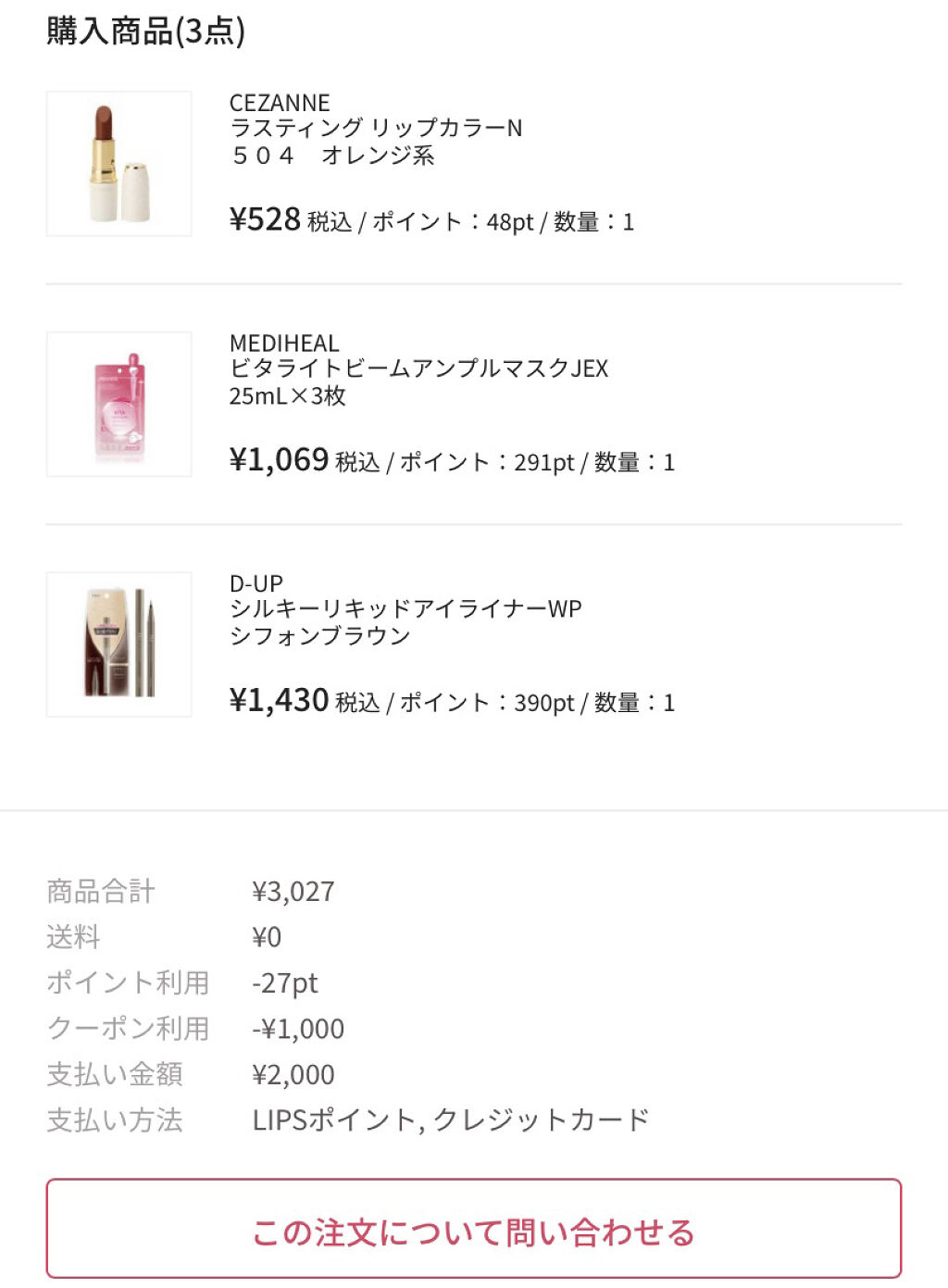Viewport: 948px width, 1288px height.
Task: Open the MEDIHEAL mask product image
Action: (119, 405)
